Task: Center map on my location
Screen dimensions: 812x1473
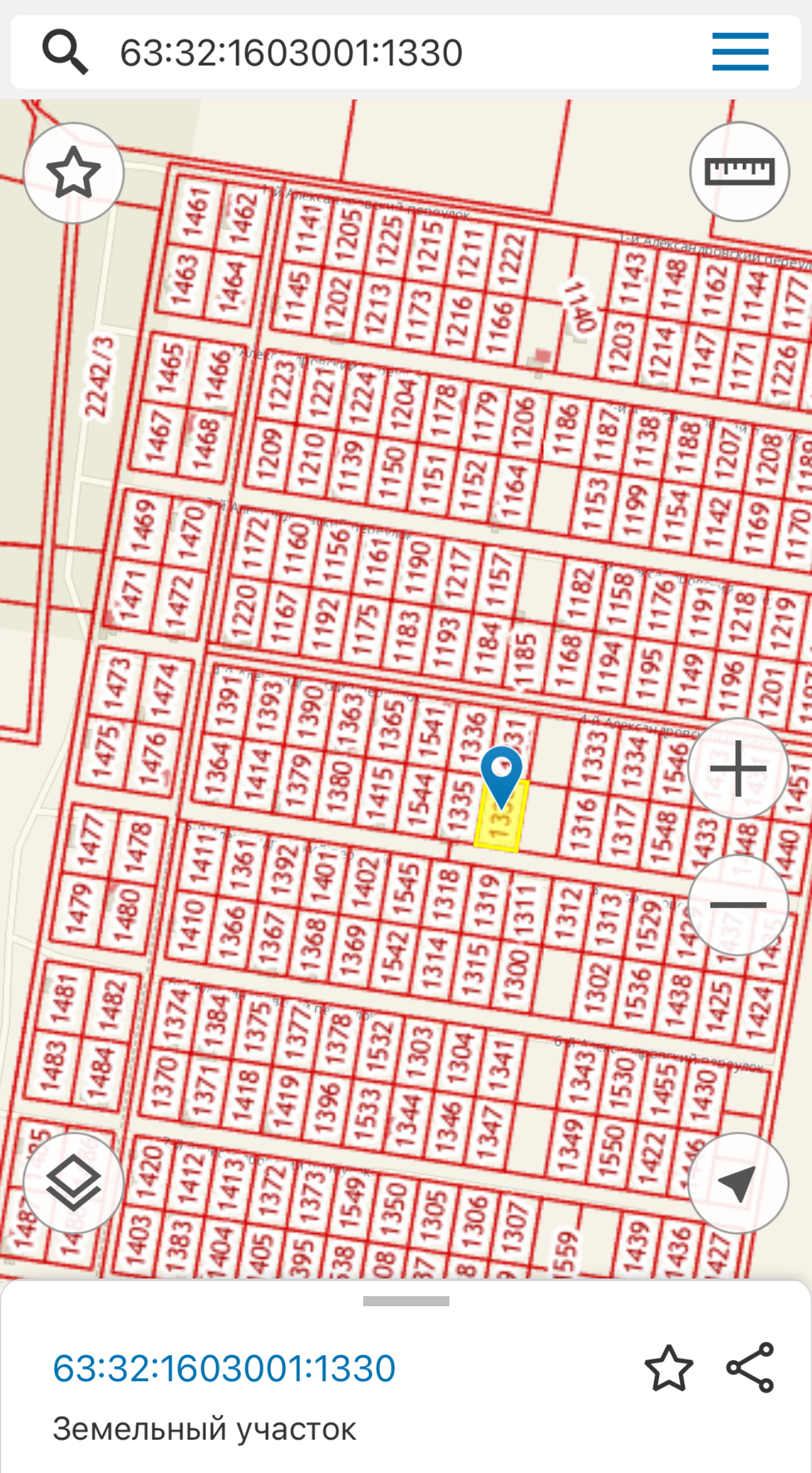Action: pyautogui.click(x=738, y=1183)
